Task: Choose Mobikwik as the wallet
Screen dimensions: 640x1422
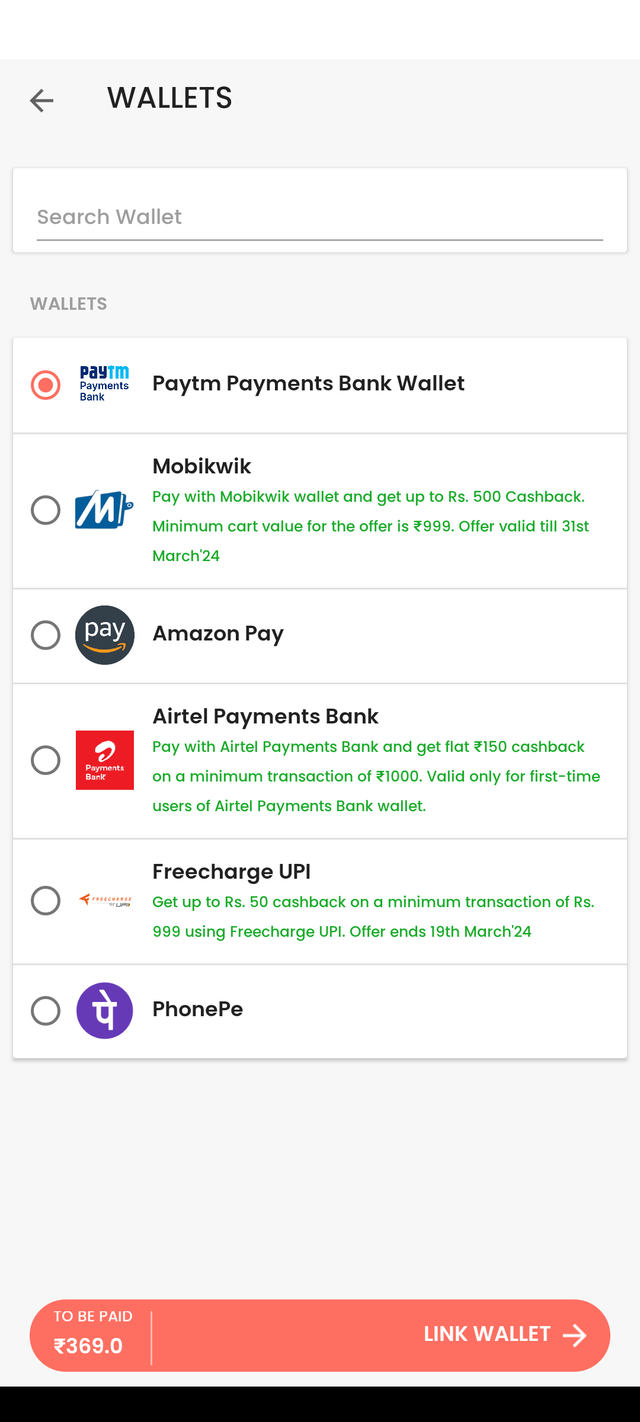Action: [46, 510]
